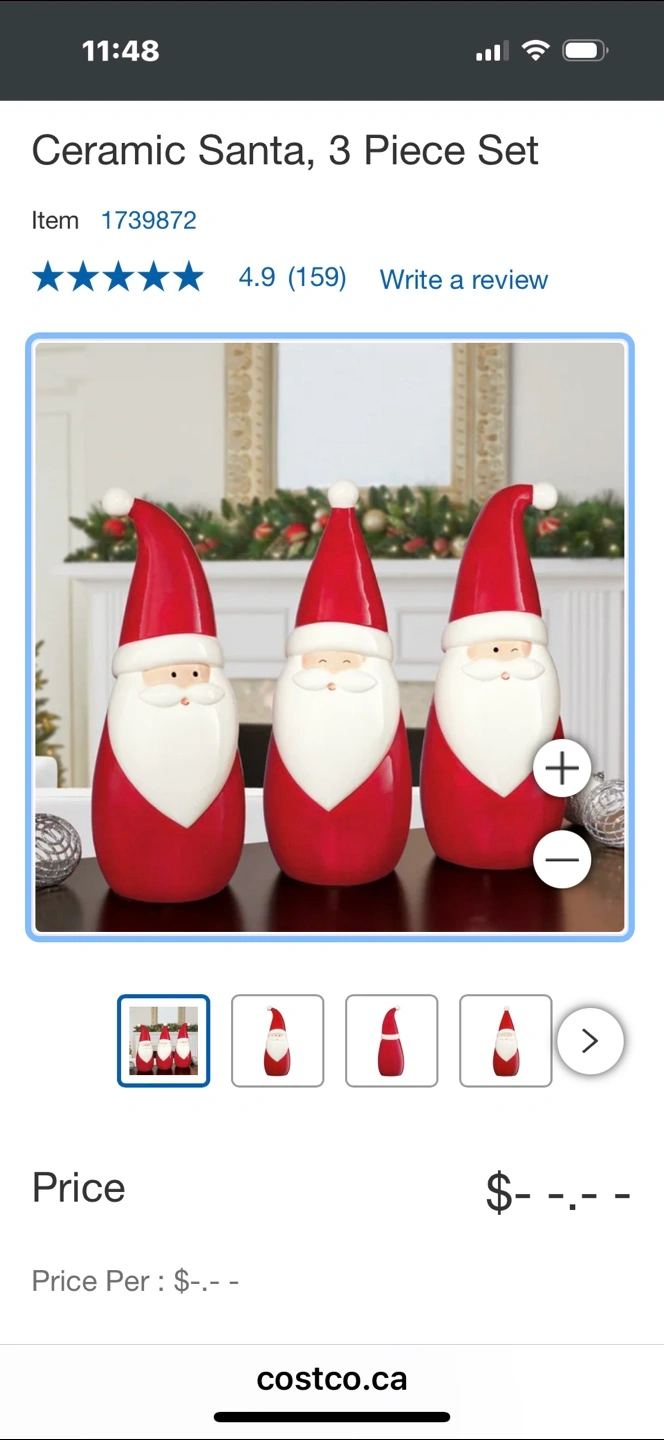Zoom in on the product image
Viewport: 664px width, 1440px height.
(562, 768)
